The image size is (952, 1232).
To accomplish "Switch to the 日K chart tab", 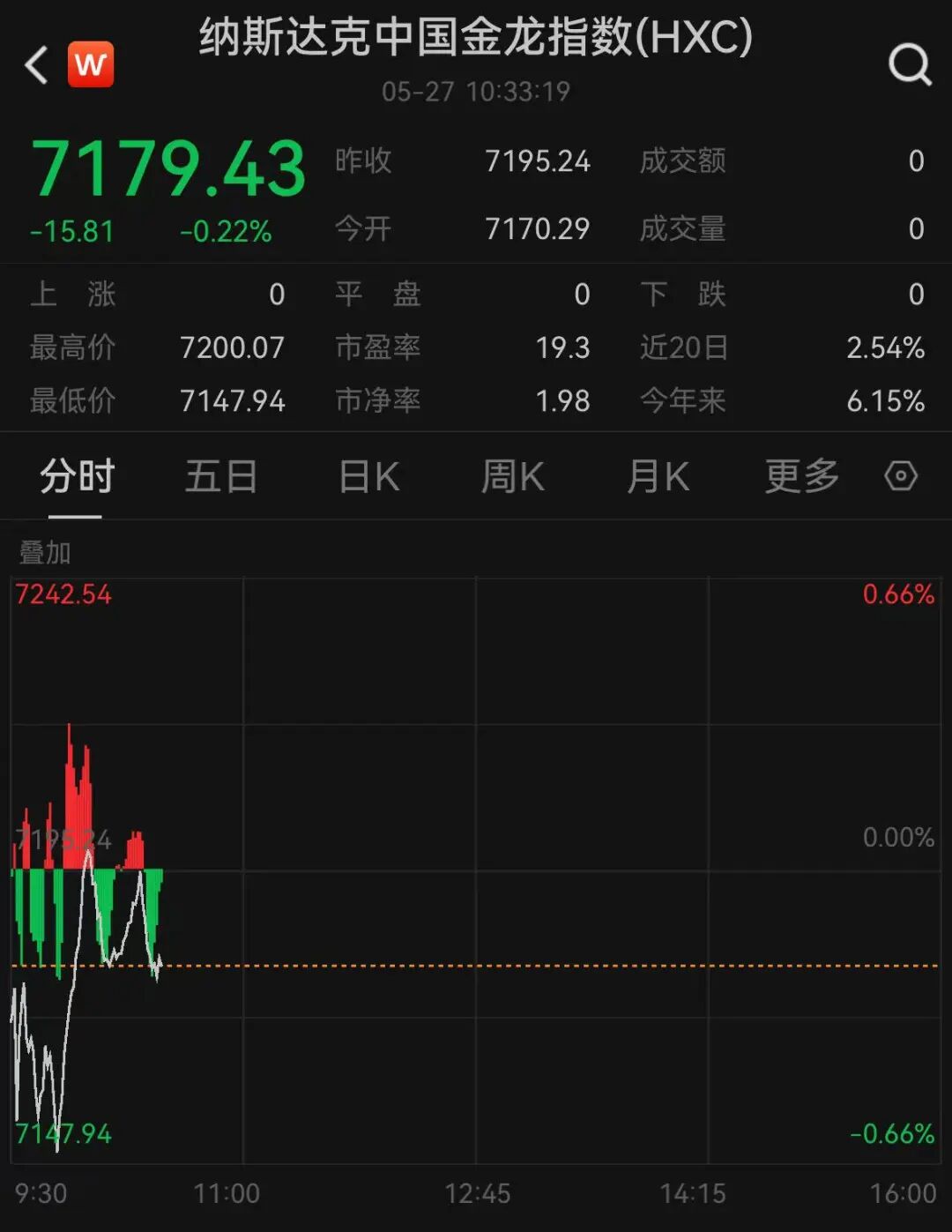I will pos(369,477).
